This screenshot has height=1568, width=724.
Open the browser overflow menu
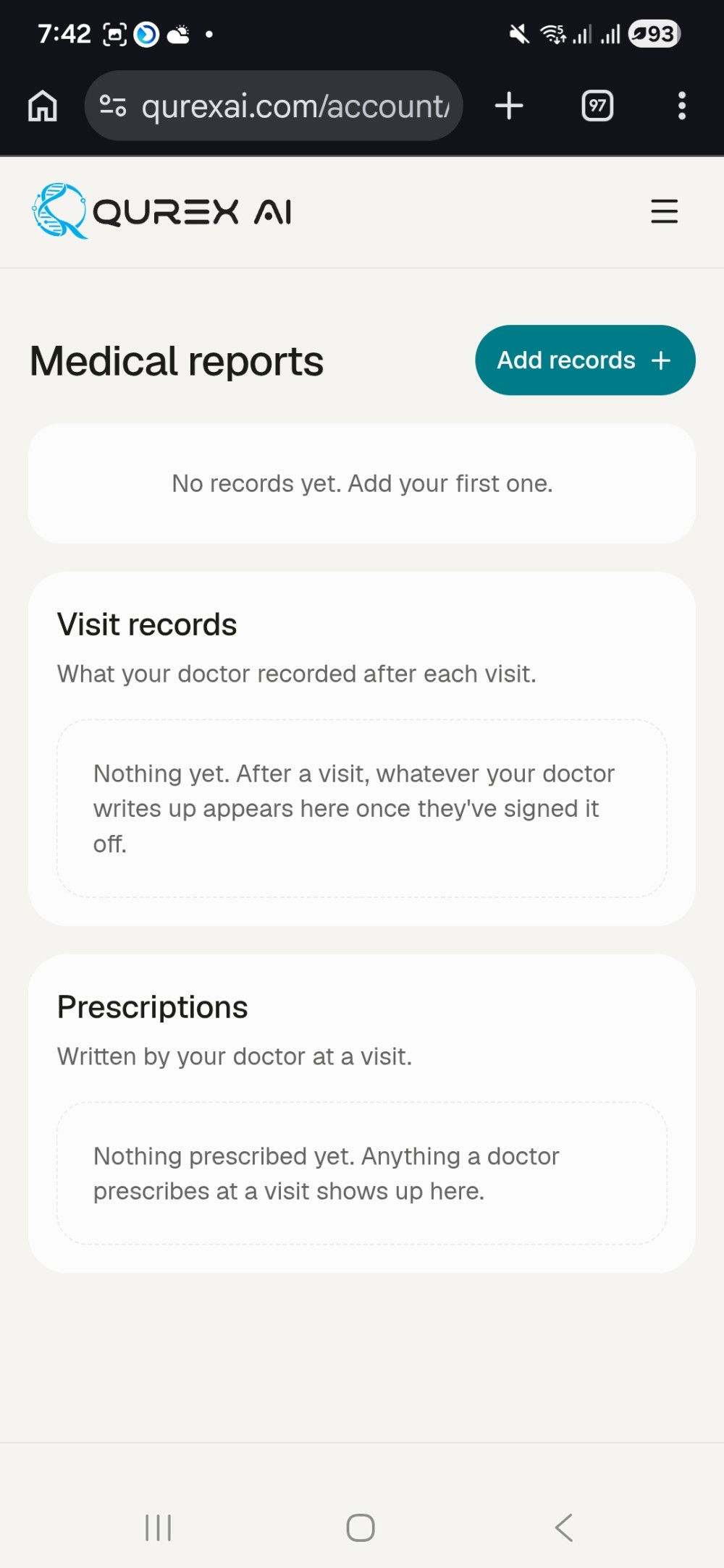[x=681, y=106]
